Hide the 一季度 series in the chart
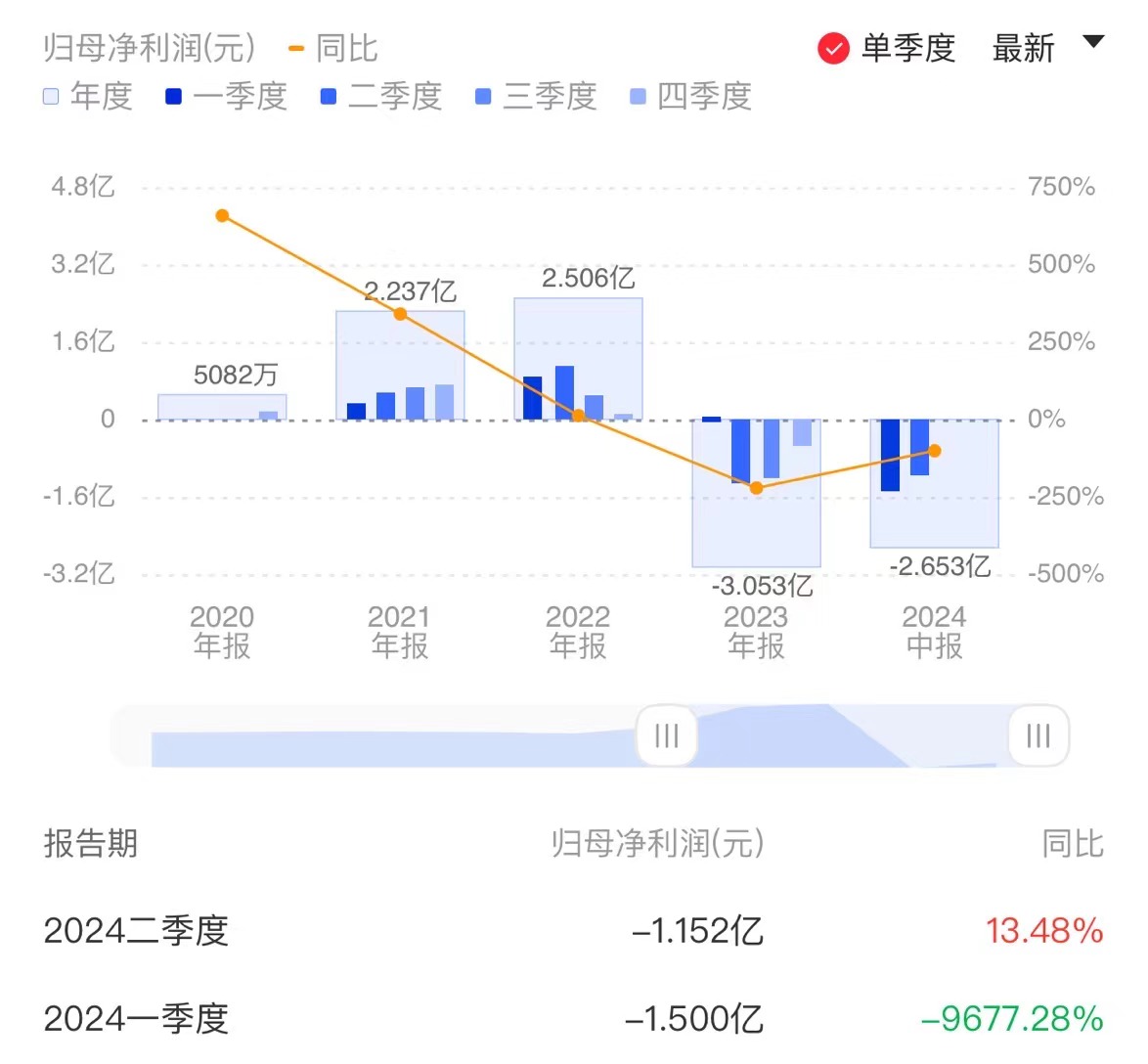 226,96
